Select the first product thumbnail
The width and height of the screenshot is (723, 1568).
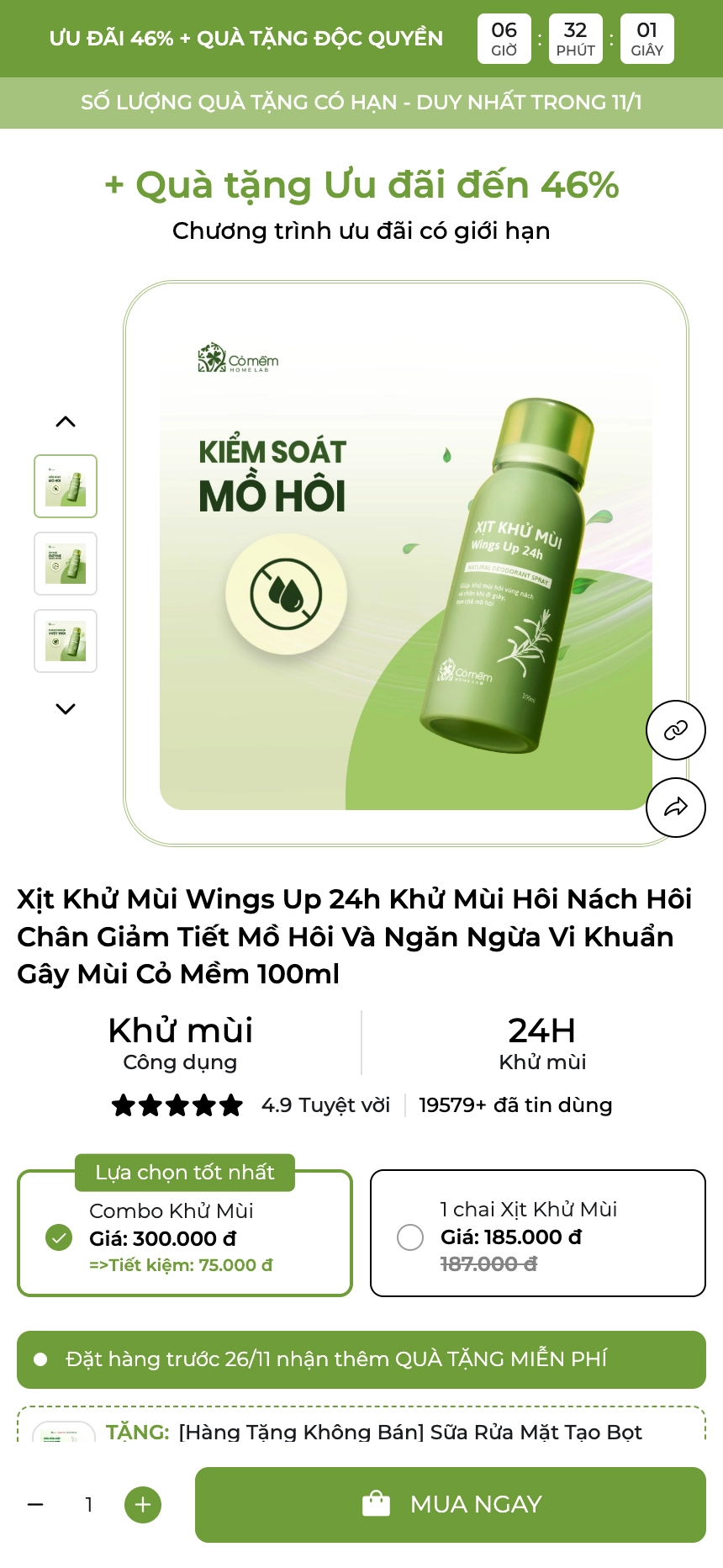(x=66, y=486)
